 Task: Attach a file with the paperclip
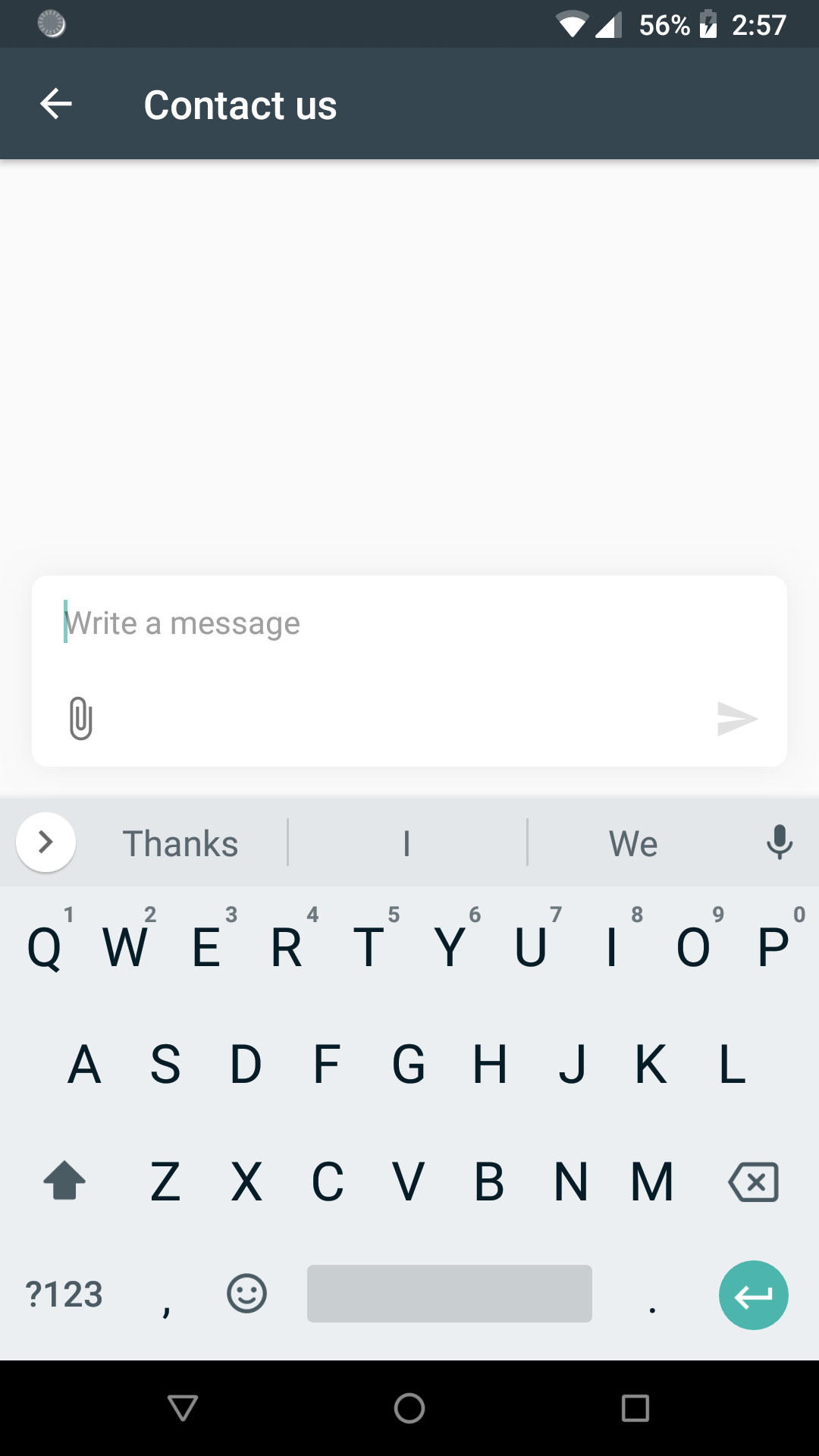80,718
